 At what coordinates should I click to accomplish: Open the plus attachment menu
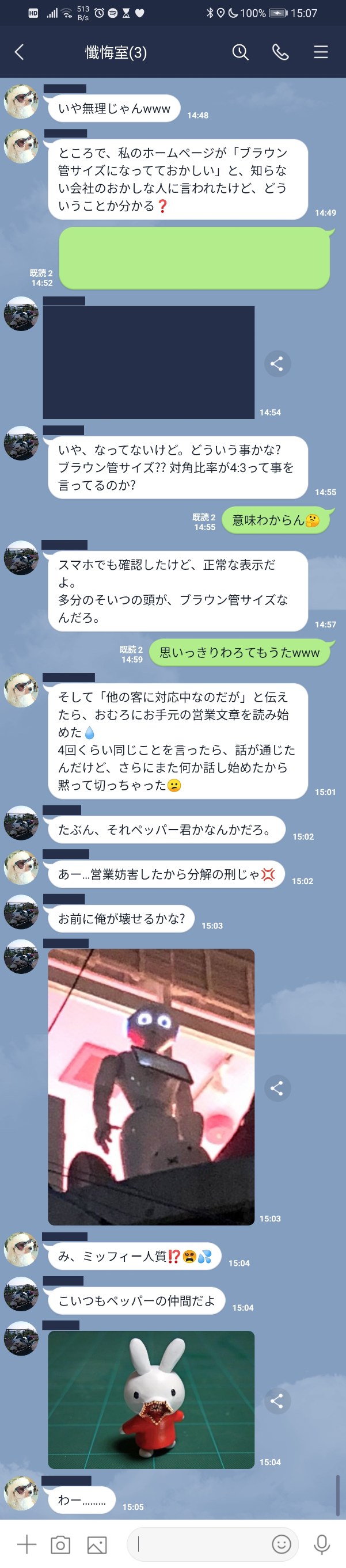pos(27,1544)
